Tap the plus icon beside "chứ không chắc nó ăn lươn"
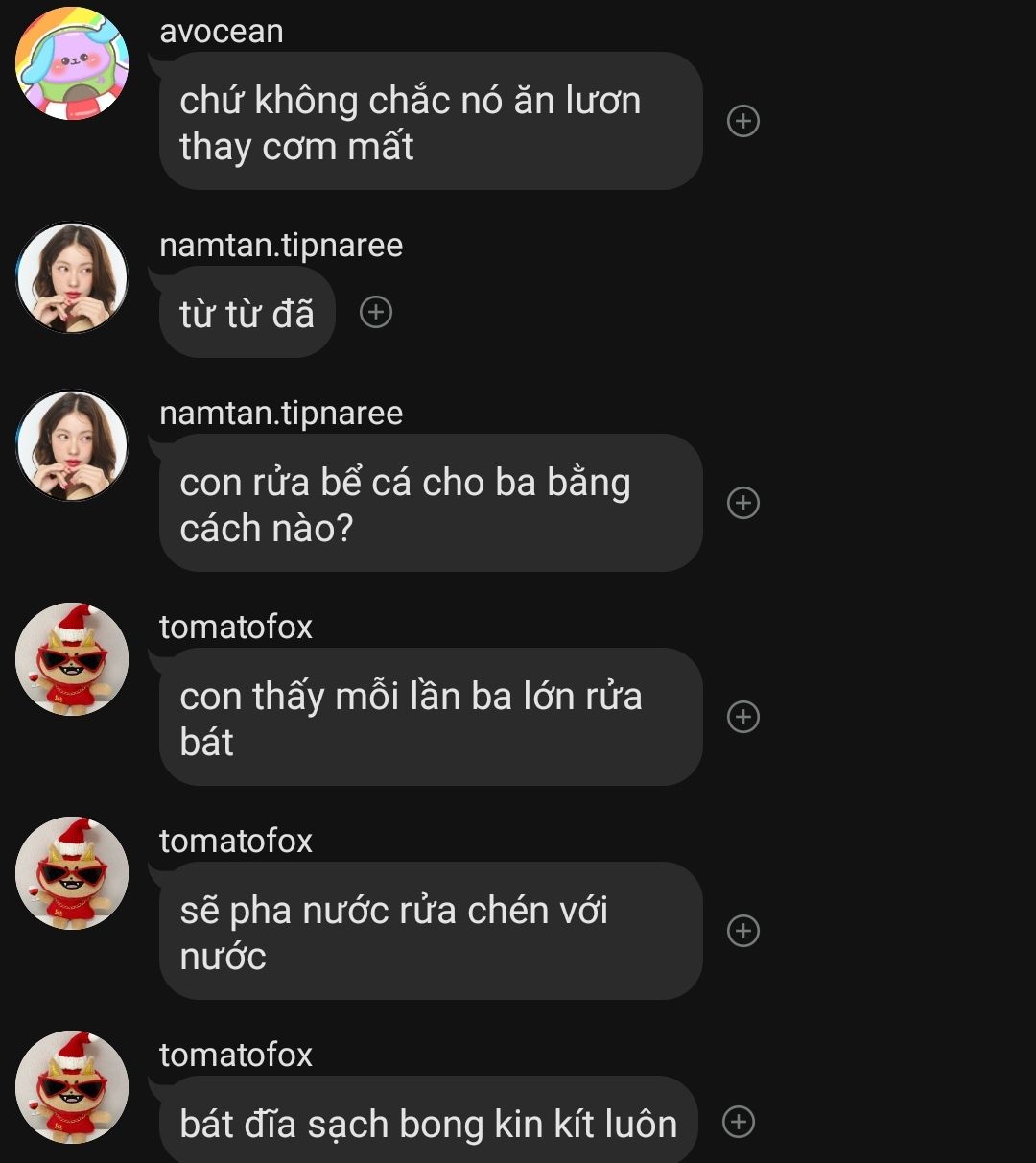The width and height of the screenshot is (1036, 1163). (743, 121)
